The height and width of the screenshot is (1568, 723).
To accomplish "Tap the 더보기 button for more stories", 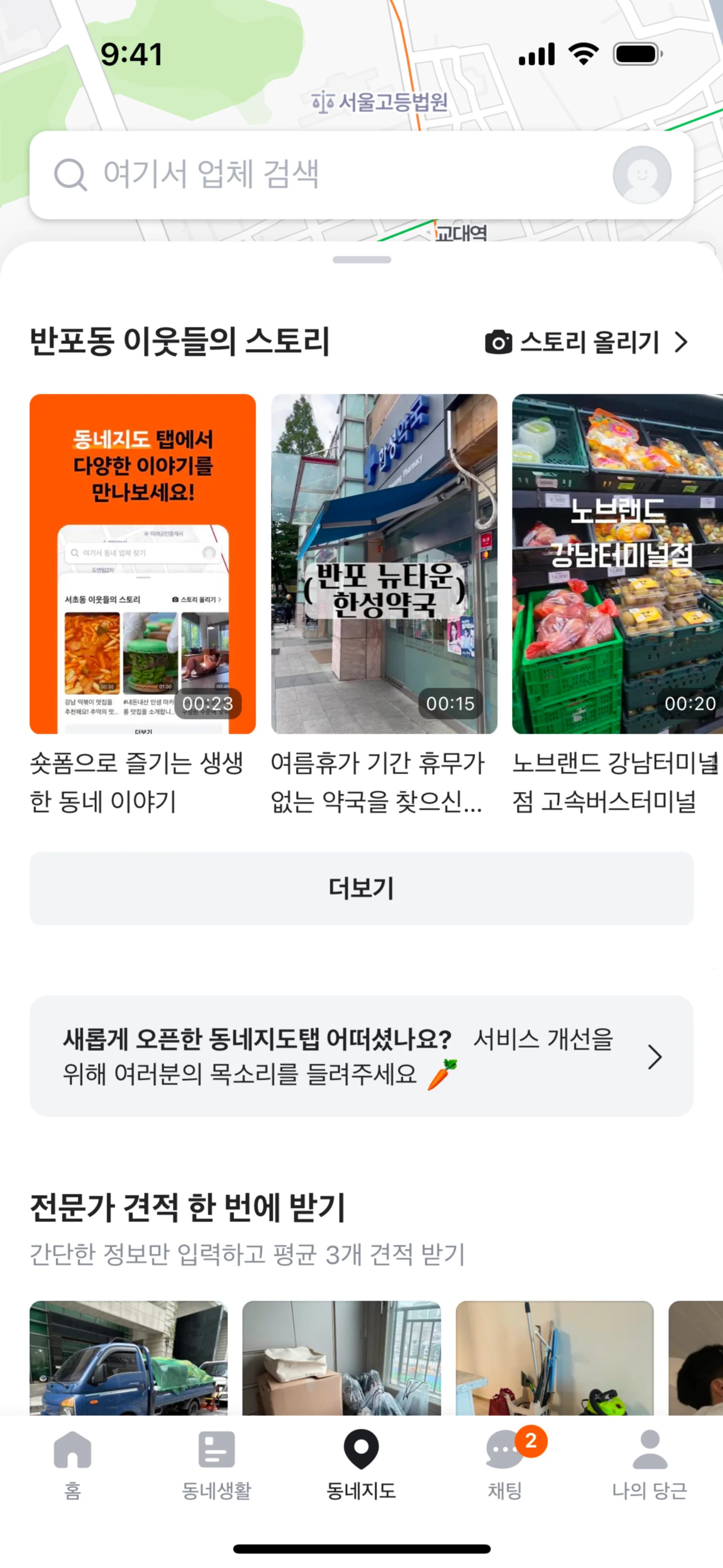I will [361, 888].
